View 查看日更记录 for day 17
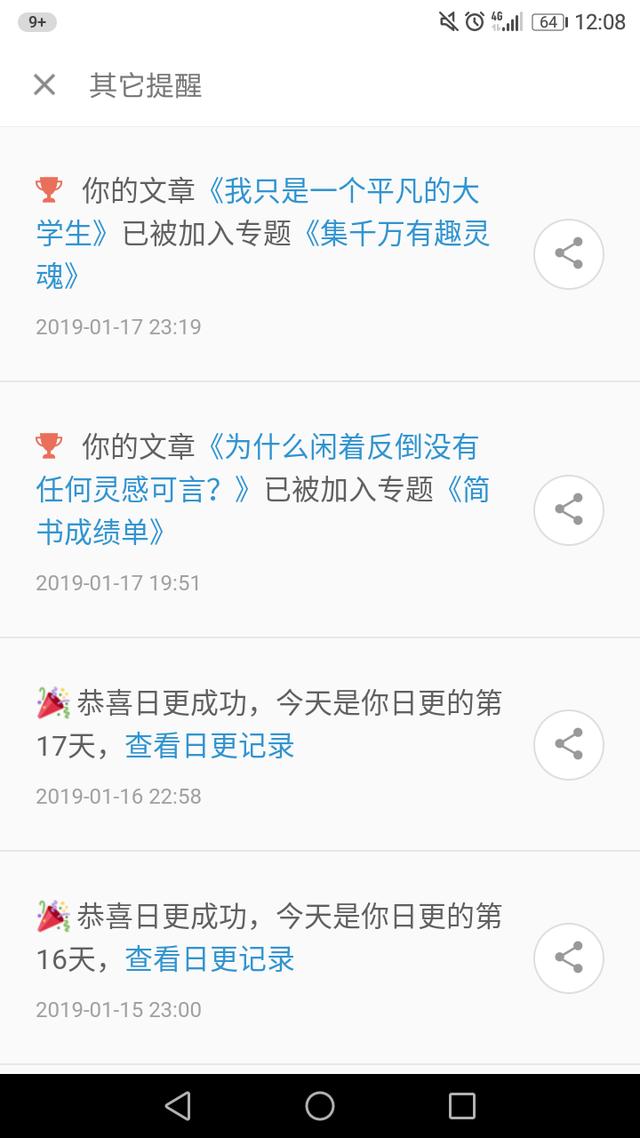 pos(210,746)
